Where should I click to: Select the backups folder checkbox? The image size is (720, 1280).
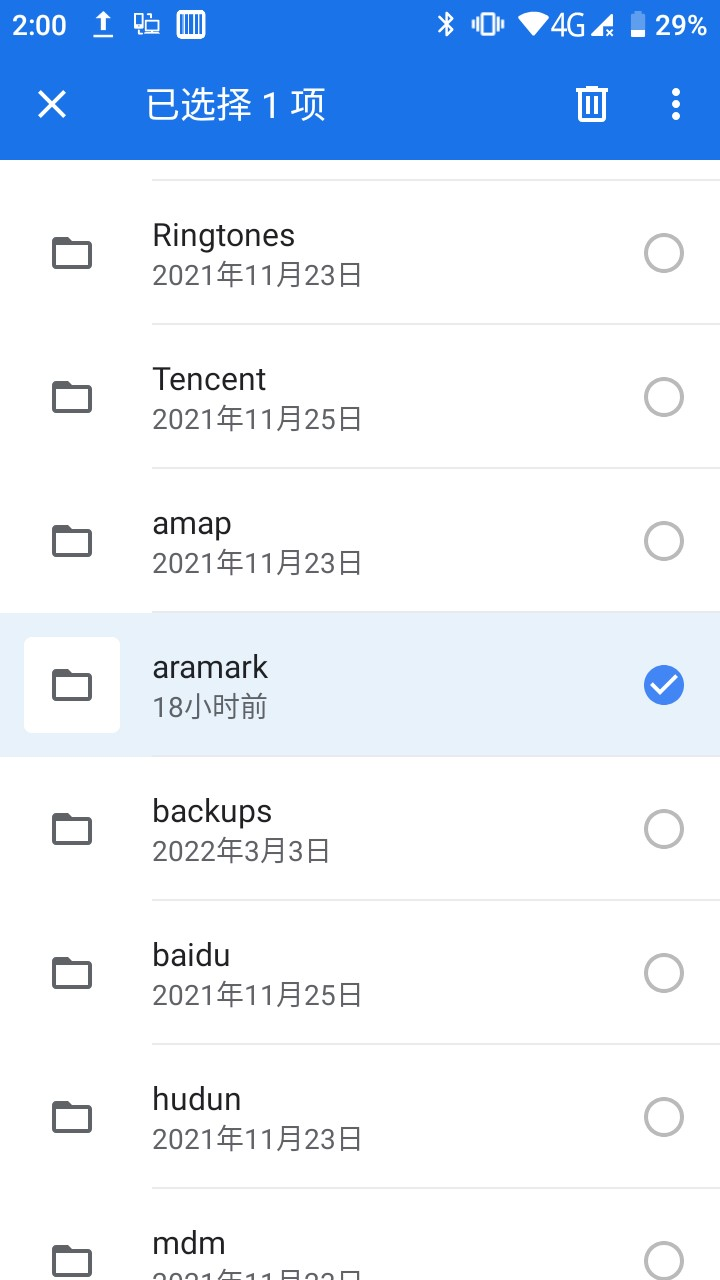click(663, 830)
